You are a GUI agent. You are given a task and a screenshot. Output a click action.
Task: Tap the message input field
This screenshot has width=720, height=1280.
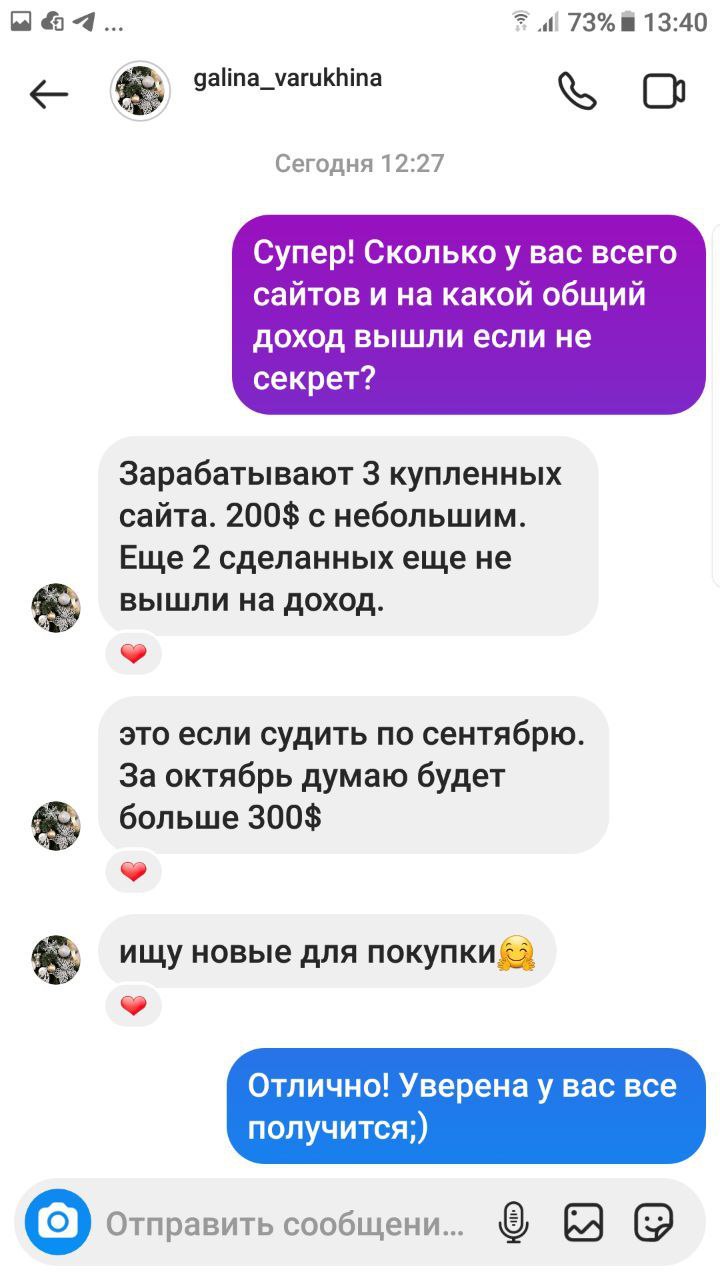[x=285, y=1223]
